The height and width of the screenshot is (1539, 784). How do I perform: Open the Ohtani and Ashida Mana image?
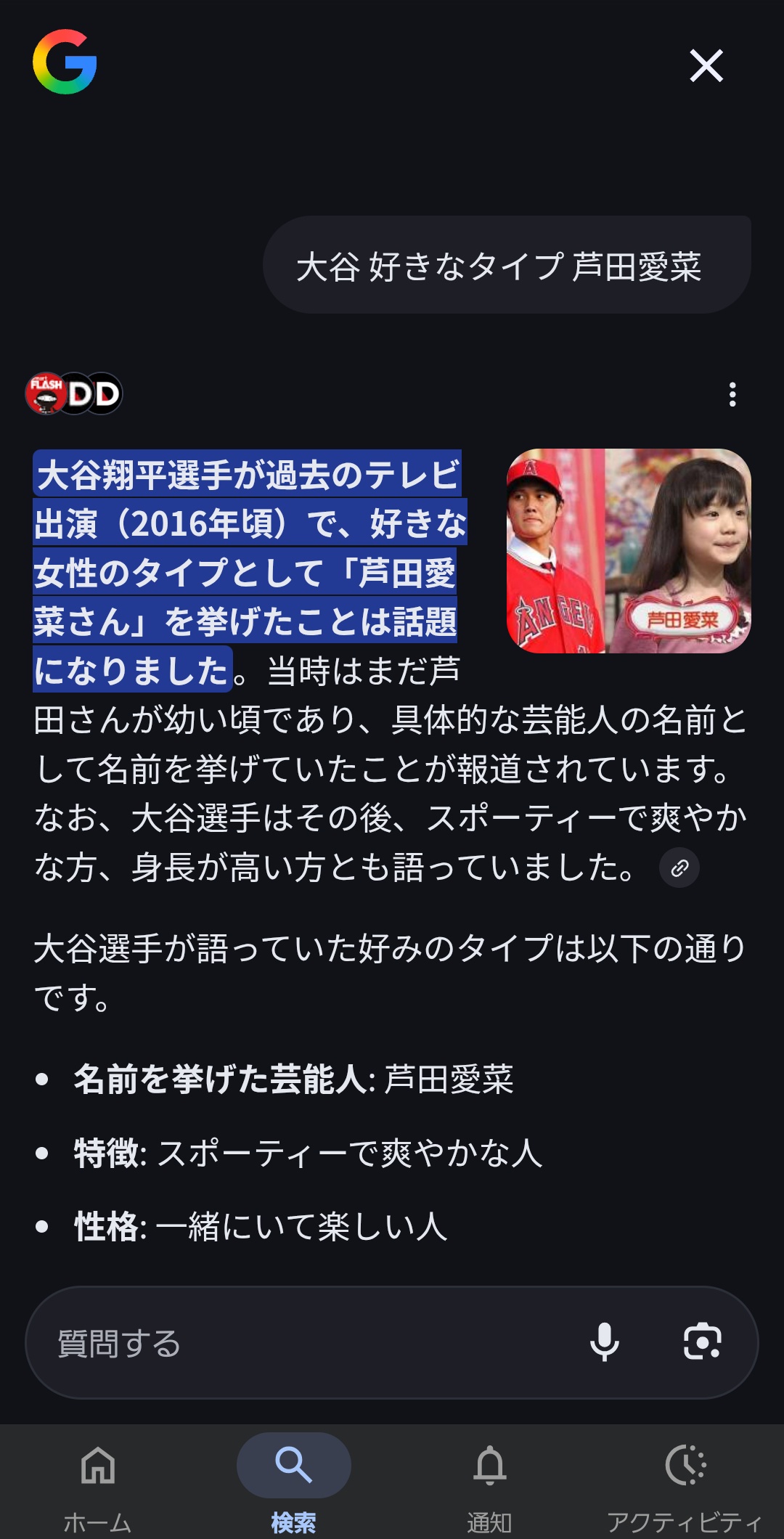(629, 550)
